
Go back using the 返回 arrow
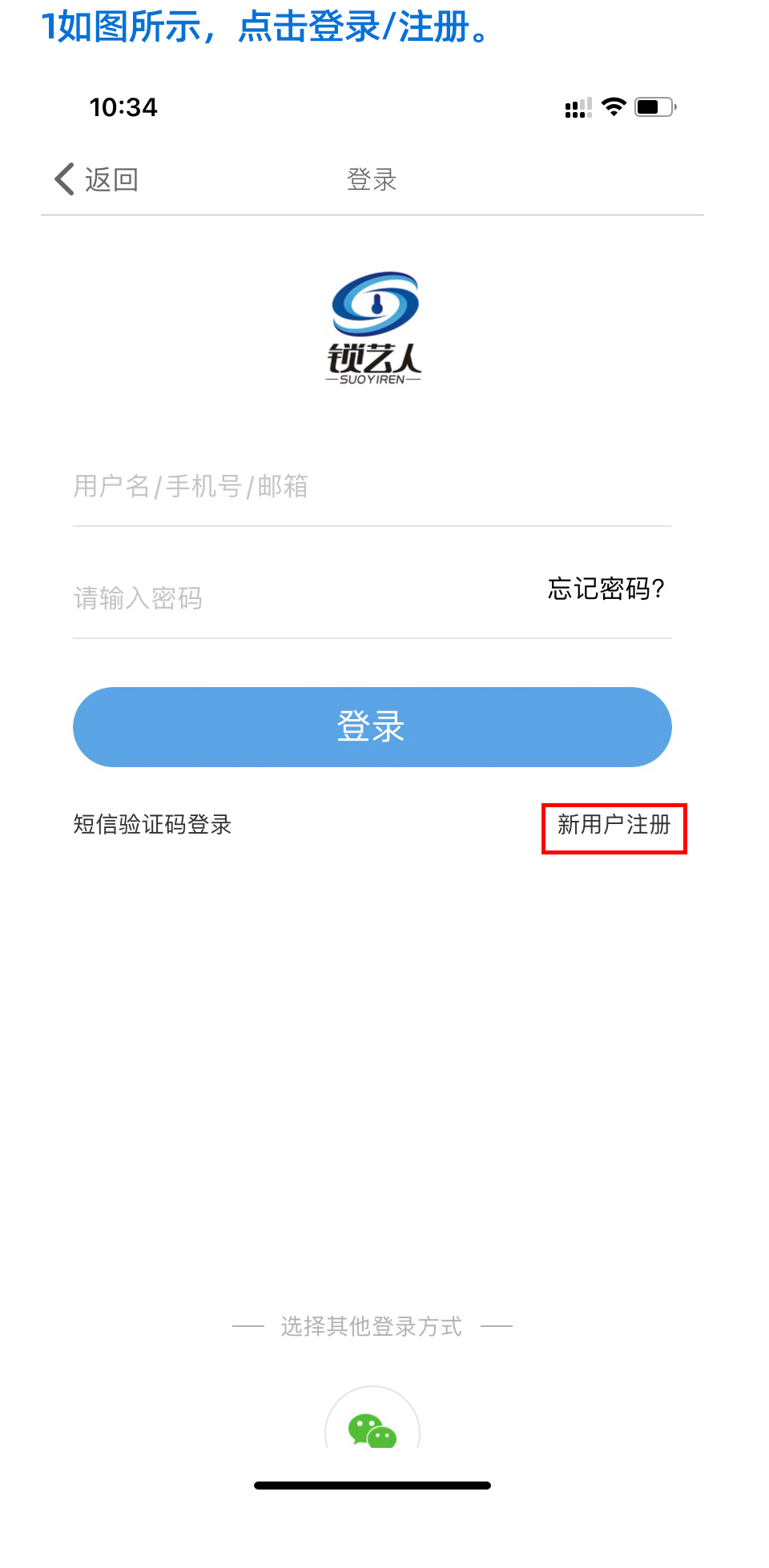click(x=95, y=179)
